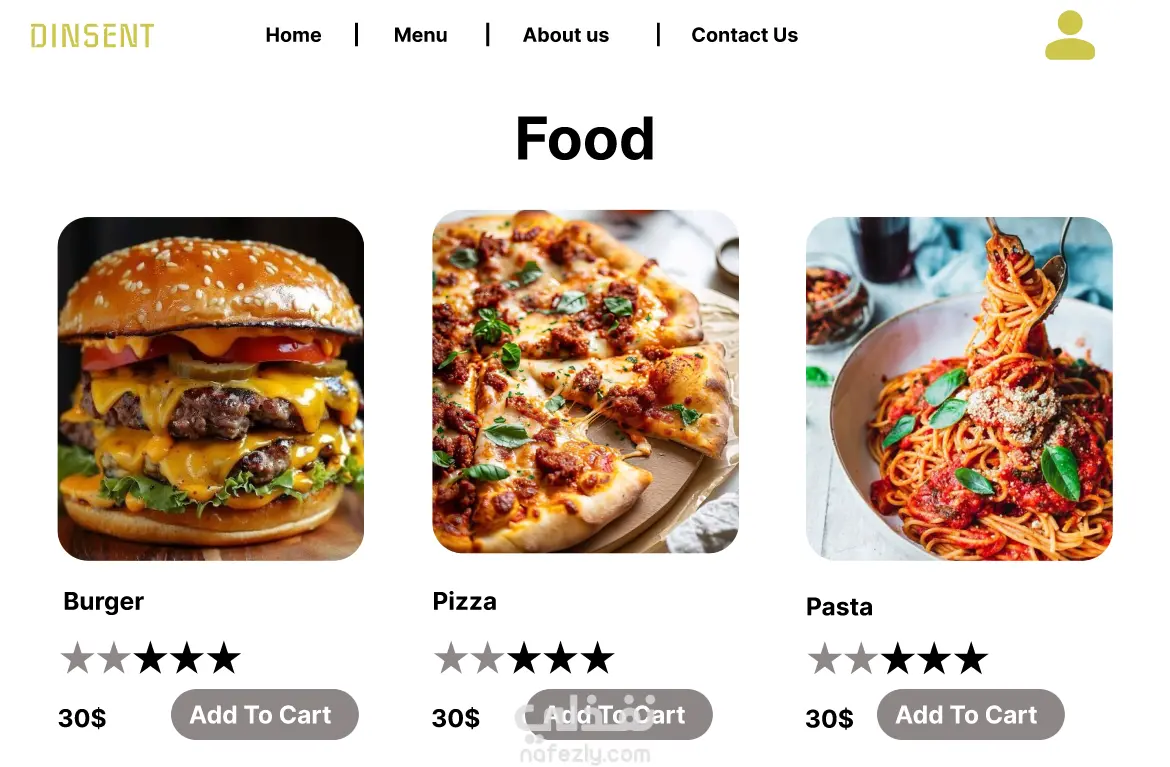Add the Pasta to cart
1170x767 pixels.
coord(970,715)
